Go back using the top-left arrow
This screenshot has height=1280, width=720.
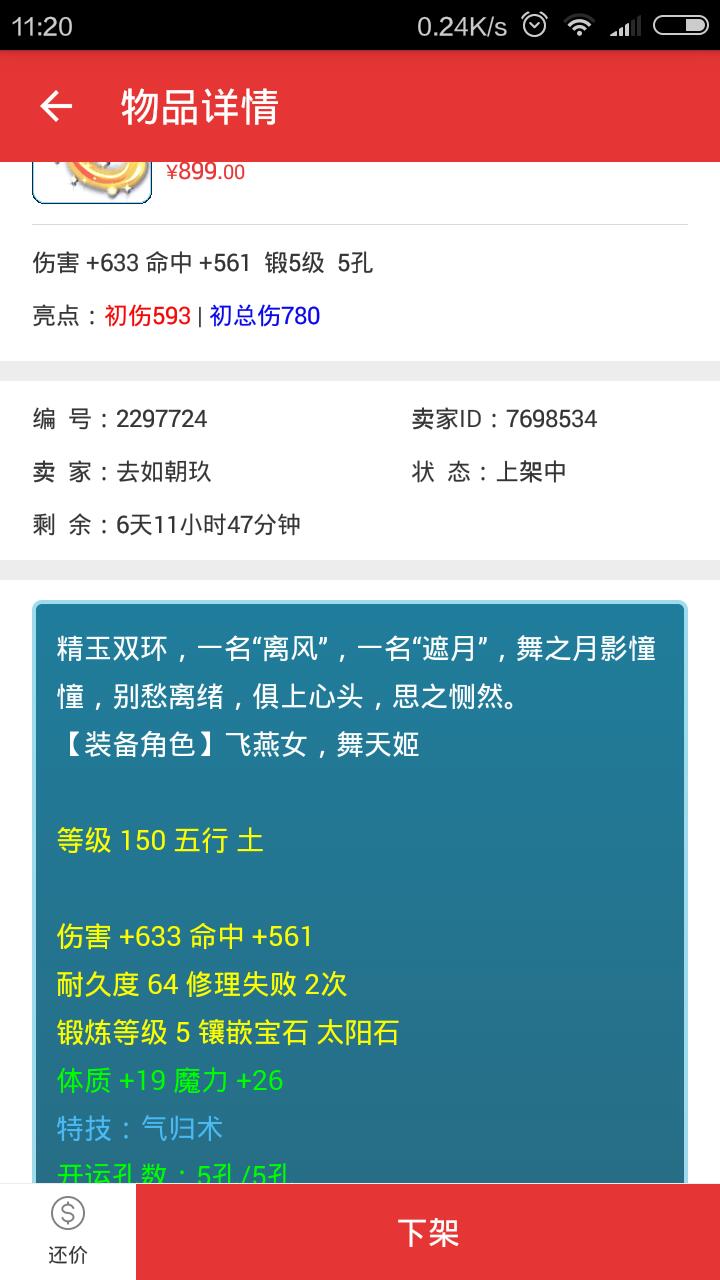coord(56,106)
